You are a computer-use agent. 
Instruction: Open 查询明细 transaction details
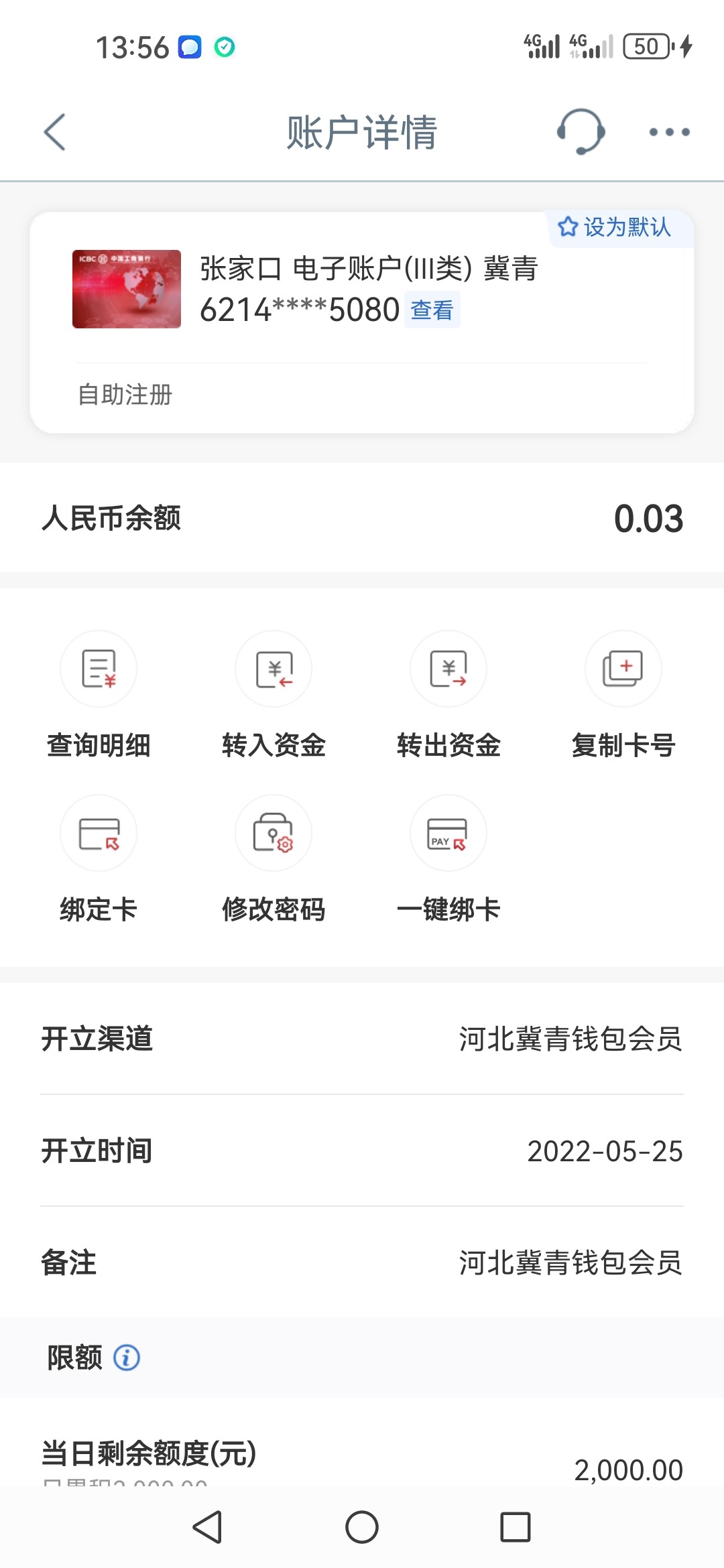coord(99,694)
